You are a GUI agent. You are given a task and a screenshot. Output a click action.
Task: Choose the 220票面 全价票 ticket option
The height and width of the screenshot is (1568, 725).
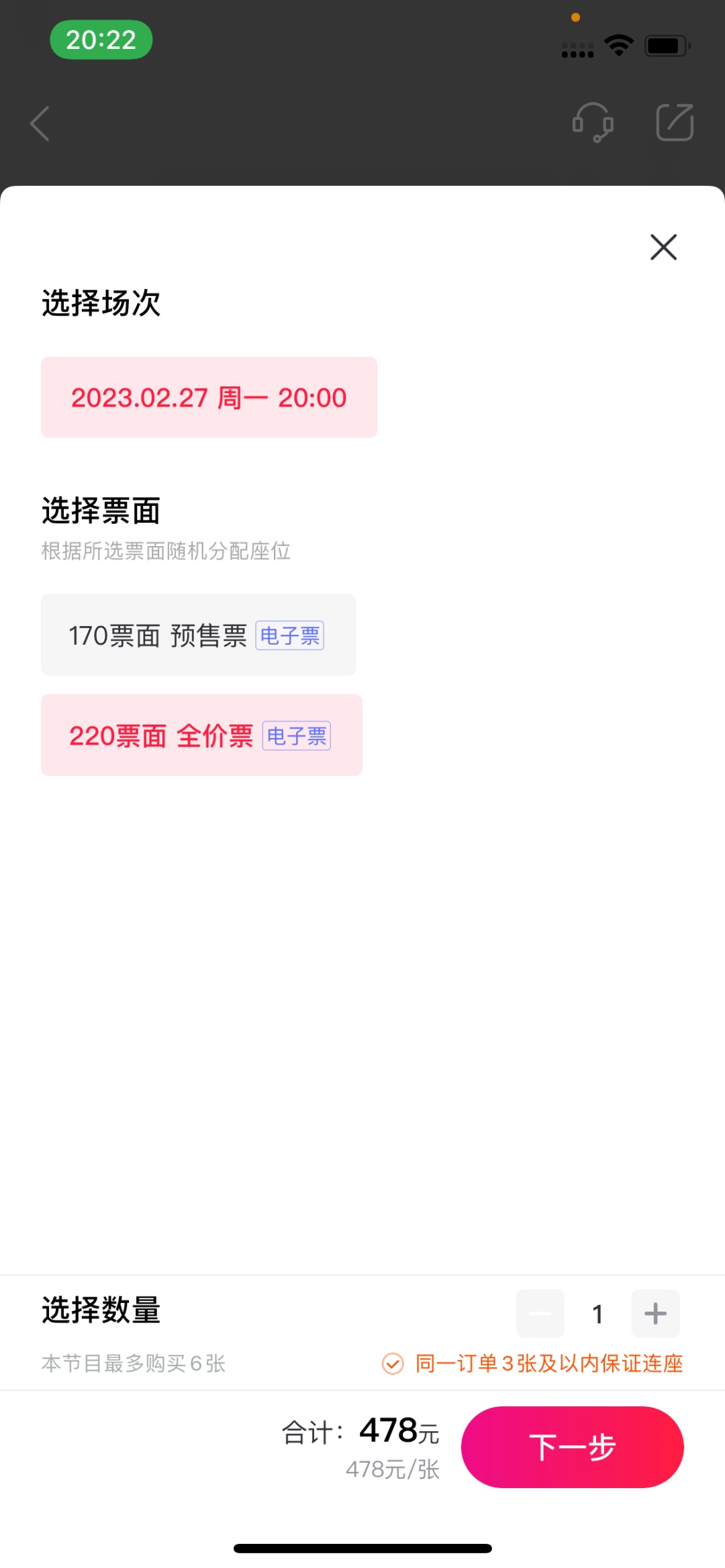[x=201, y=735]
